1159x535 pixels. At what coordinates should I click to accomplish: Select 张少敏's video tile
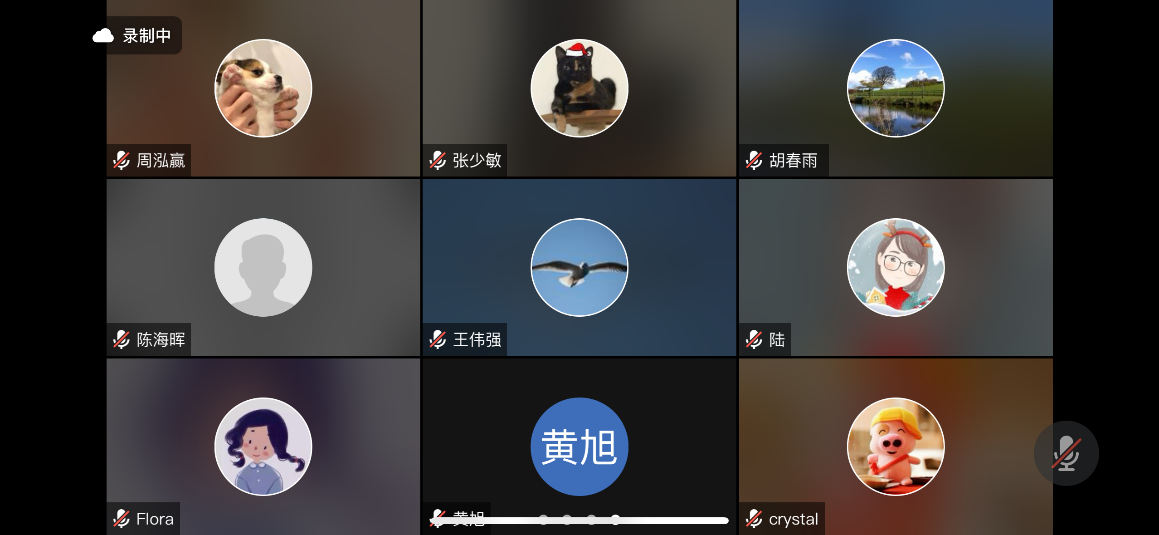click(x=579, y=88)
